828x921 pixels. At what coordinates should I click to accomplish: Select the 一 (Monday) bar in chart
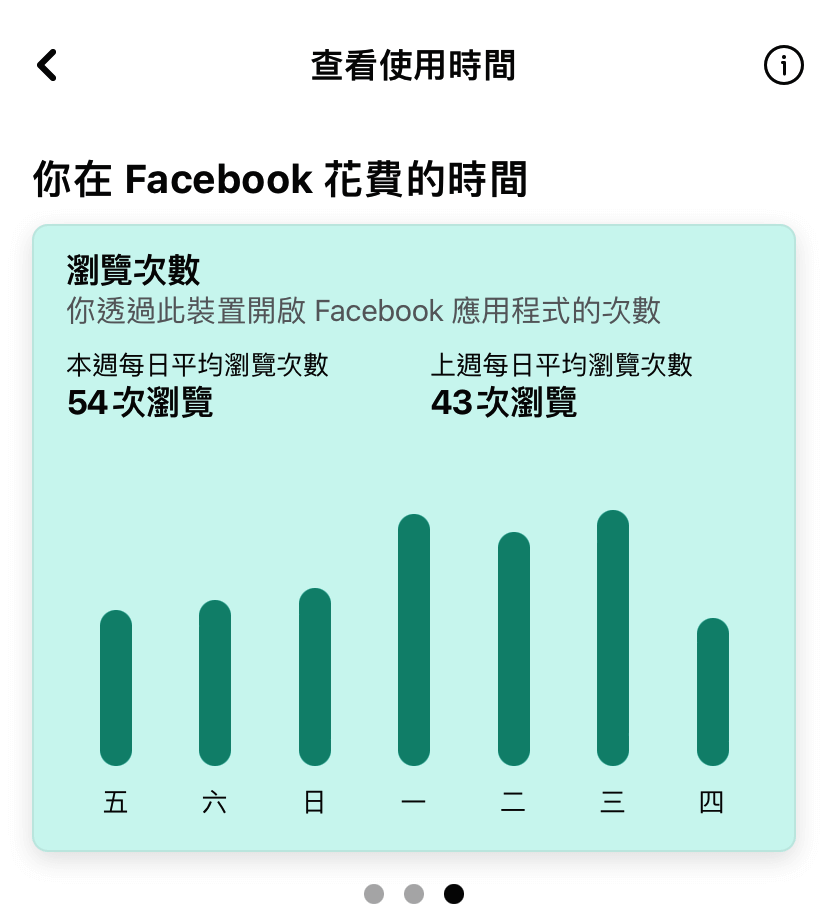[414, 640]
